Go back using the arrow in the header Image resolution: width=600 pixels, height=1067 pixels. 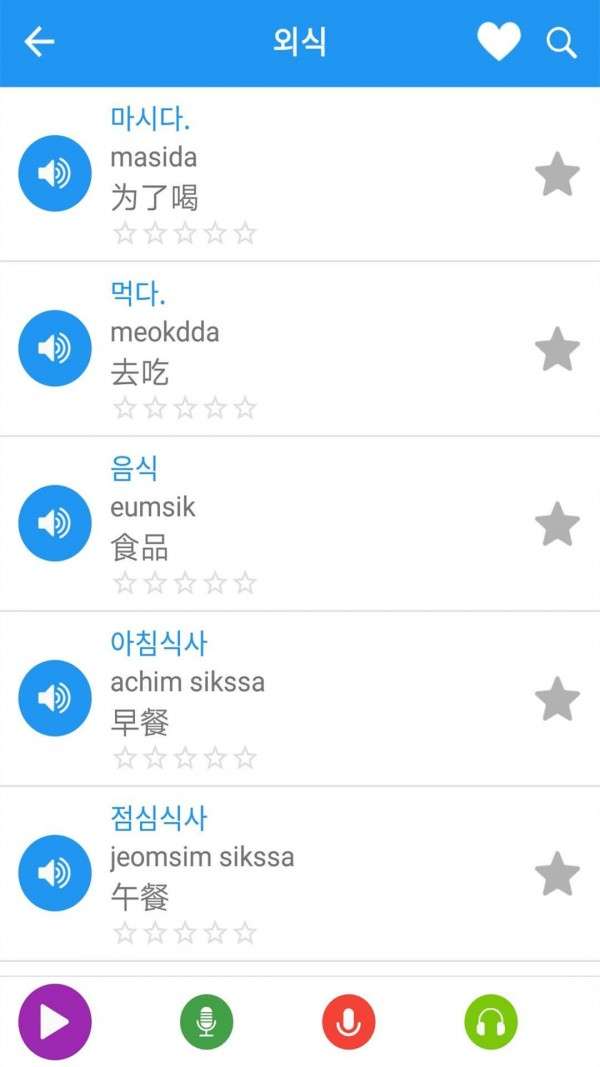pos(39,42)
